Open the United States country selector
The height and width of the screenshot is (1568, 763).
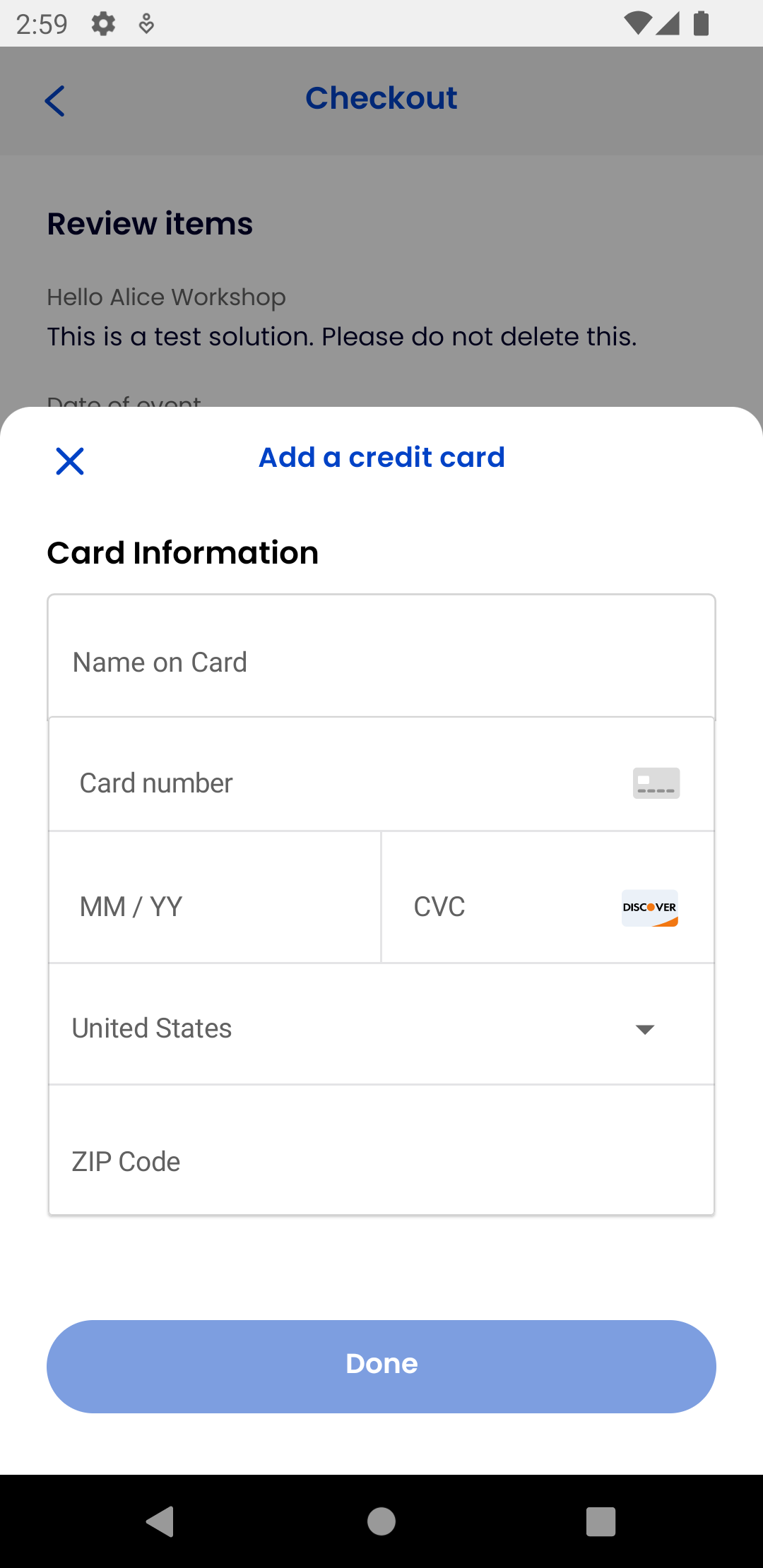click(x=283, y=1028)
